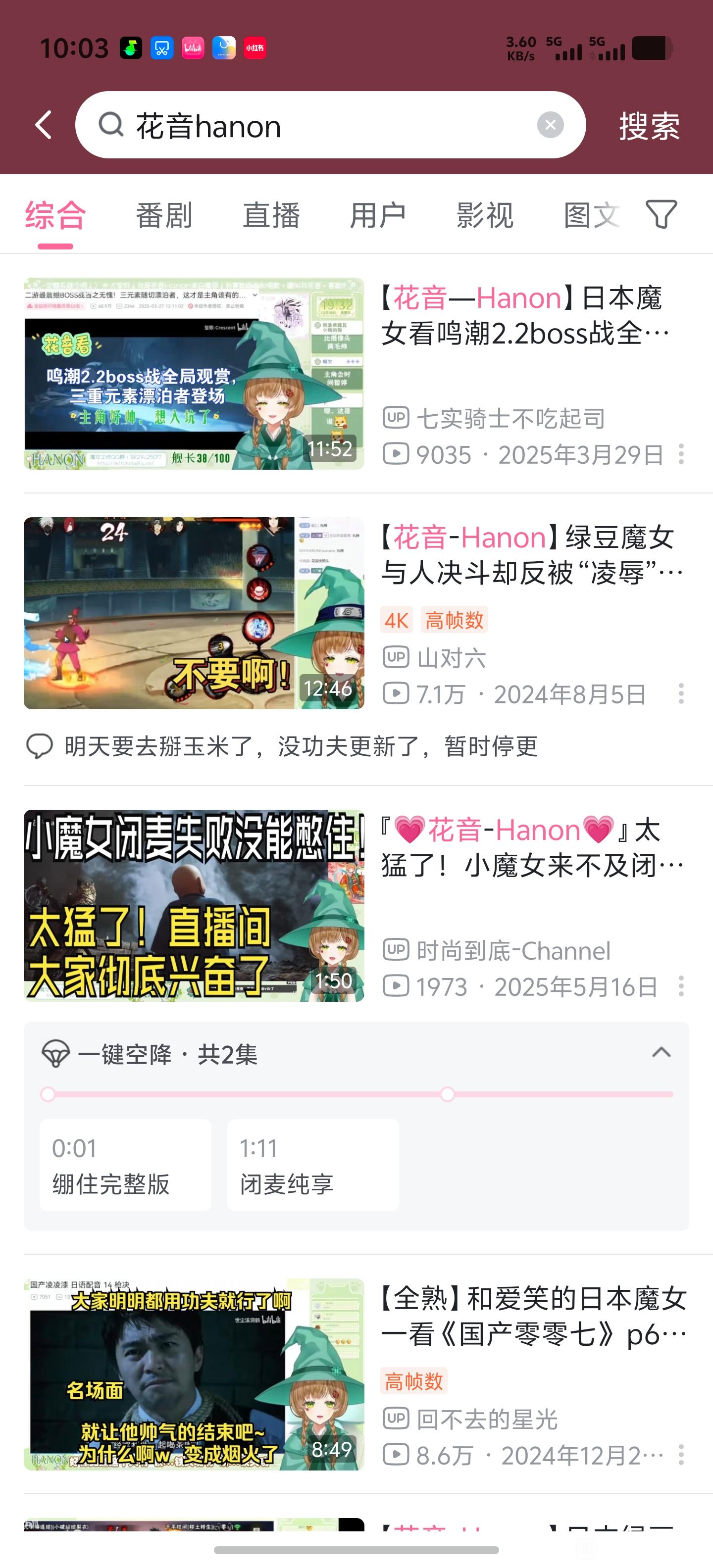This screenshot has height=1568, width=713.
Task: Jump to the 0:01 绷住完整版 chapter
Action: click(x=125, y=1165)
